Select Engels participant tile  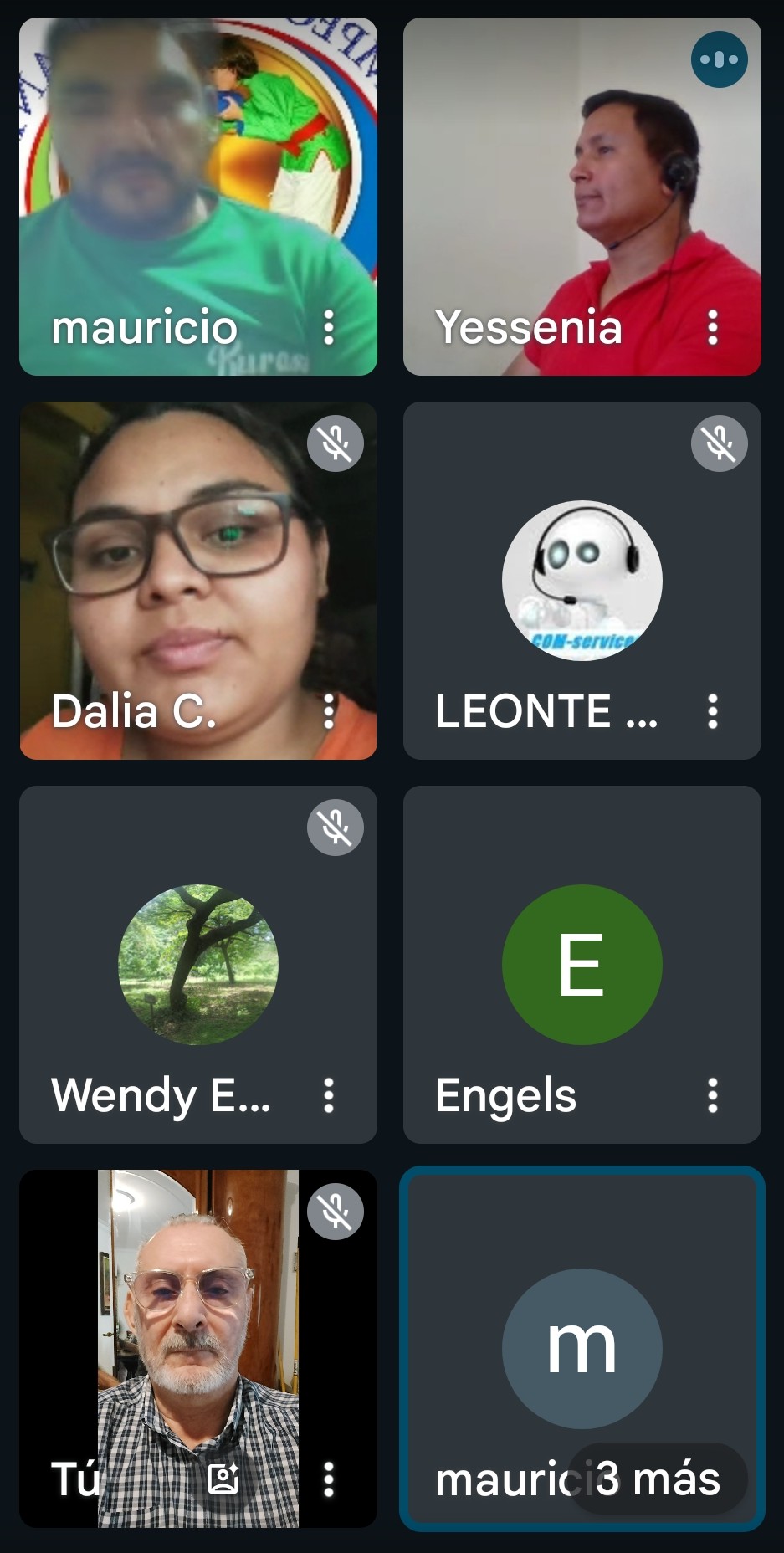pyautogui.click(x=582, y=965)
